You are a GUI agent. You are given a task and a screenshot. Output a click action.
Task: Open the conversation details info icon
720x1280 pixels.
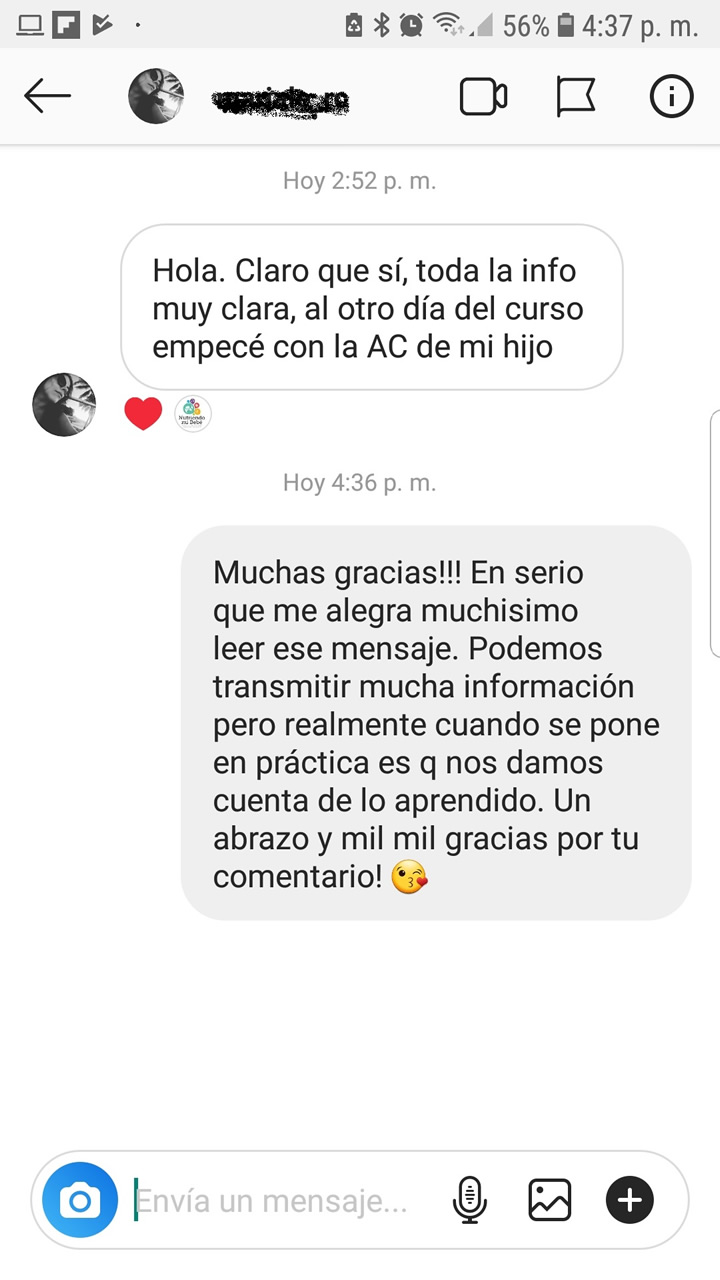[x=671, y=96]
